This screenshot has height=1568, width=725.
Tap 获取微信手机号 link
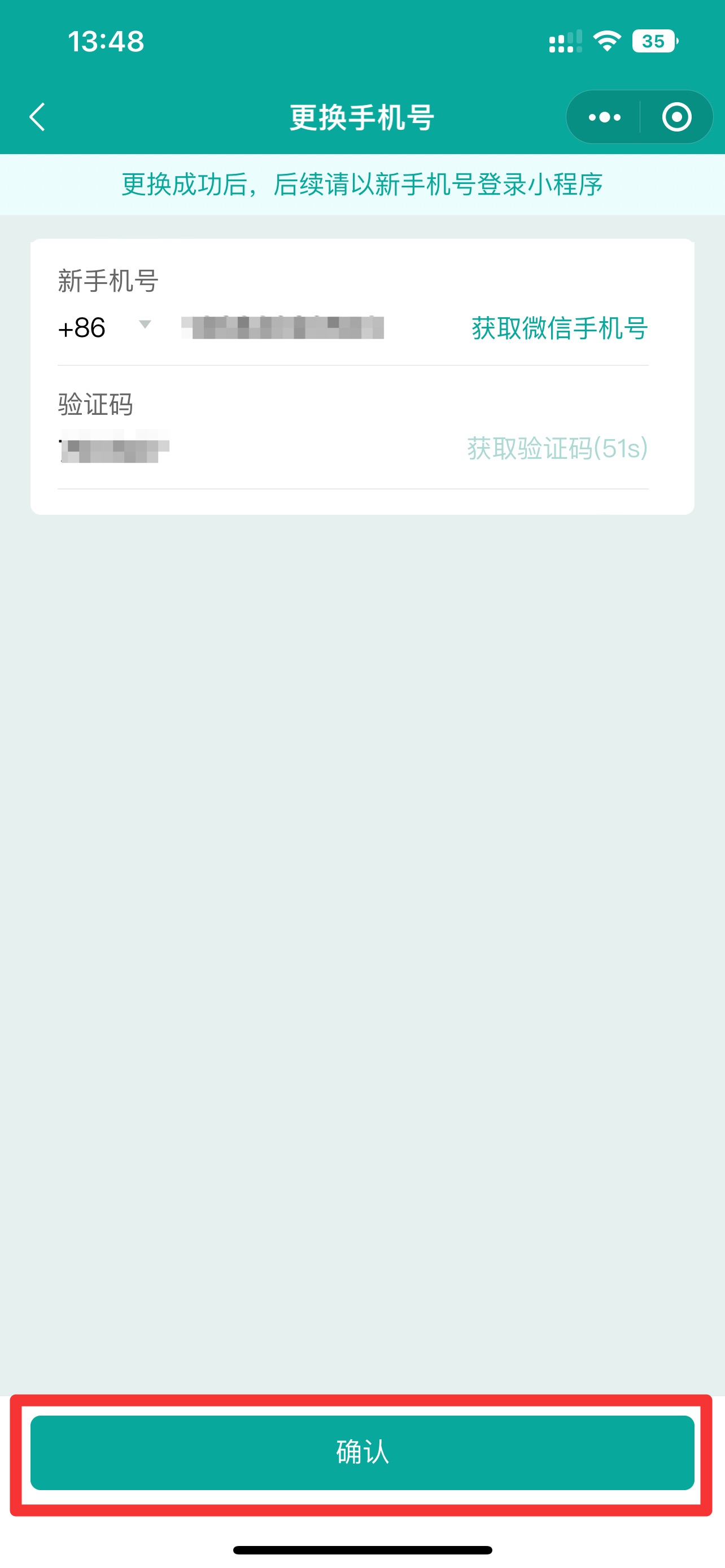point(559,328)
